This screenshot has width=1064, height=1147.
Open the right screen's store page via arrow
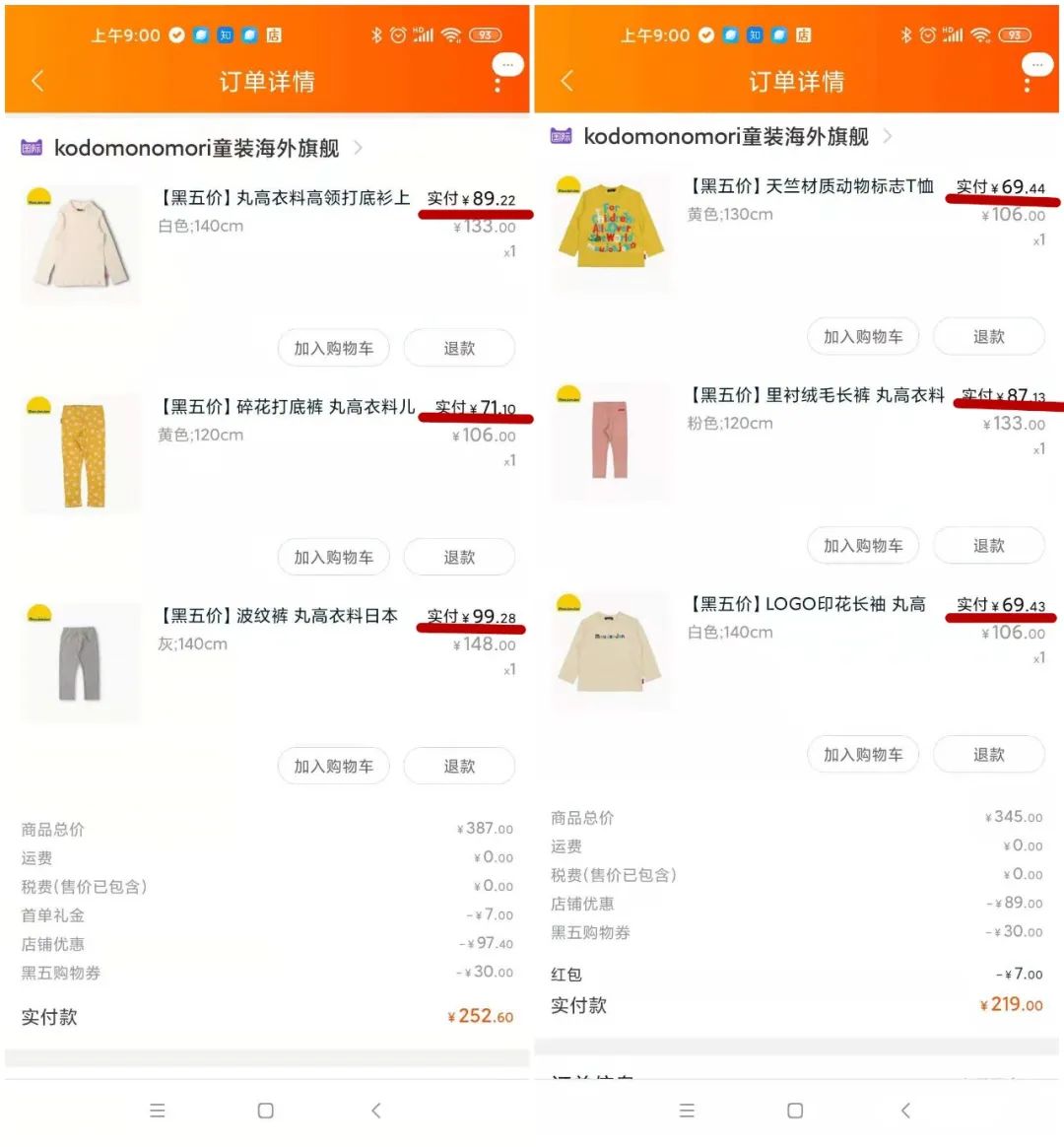tap(888, 136)
